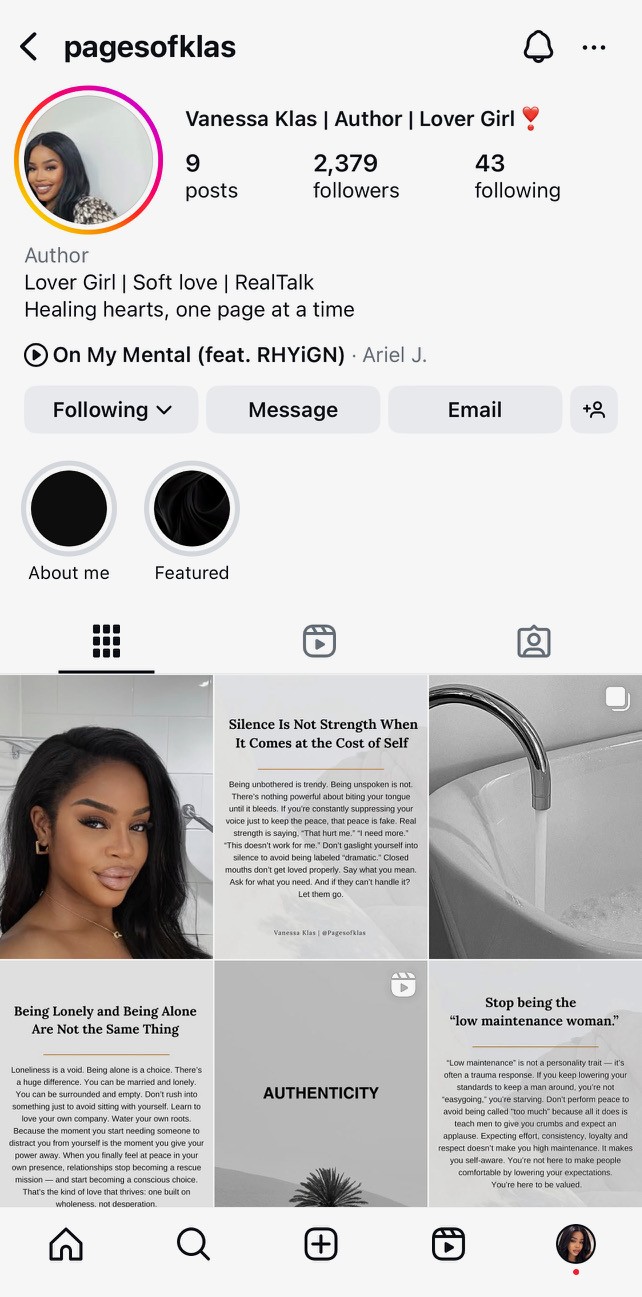
Task: Expand the Following dropdown button
Action: pyautogui.click(x=111, y=410)
